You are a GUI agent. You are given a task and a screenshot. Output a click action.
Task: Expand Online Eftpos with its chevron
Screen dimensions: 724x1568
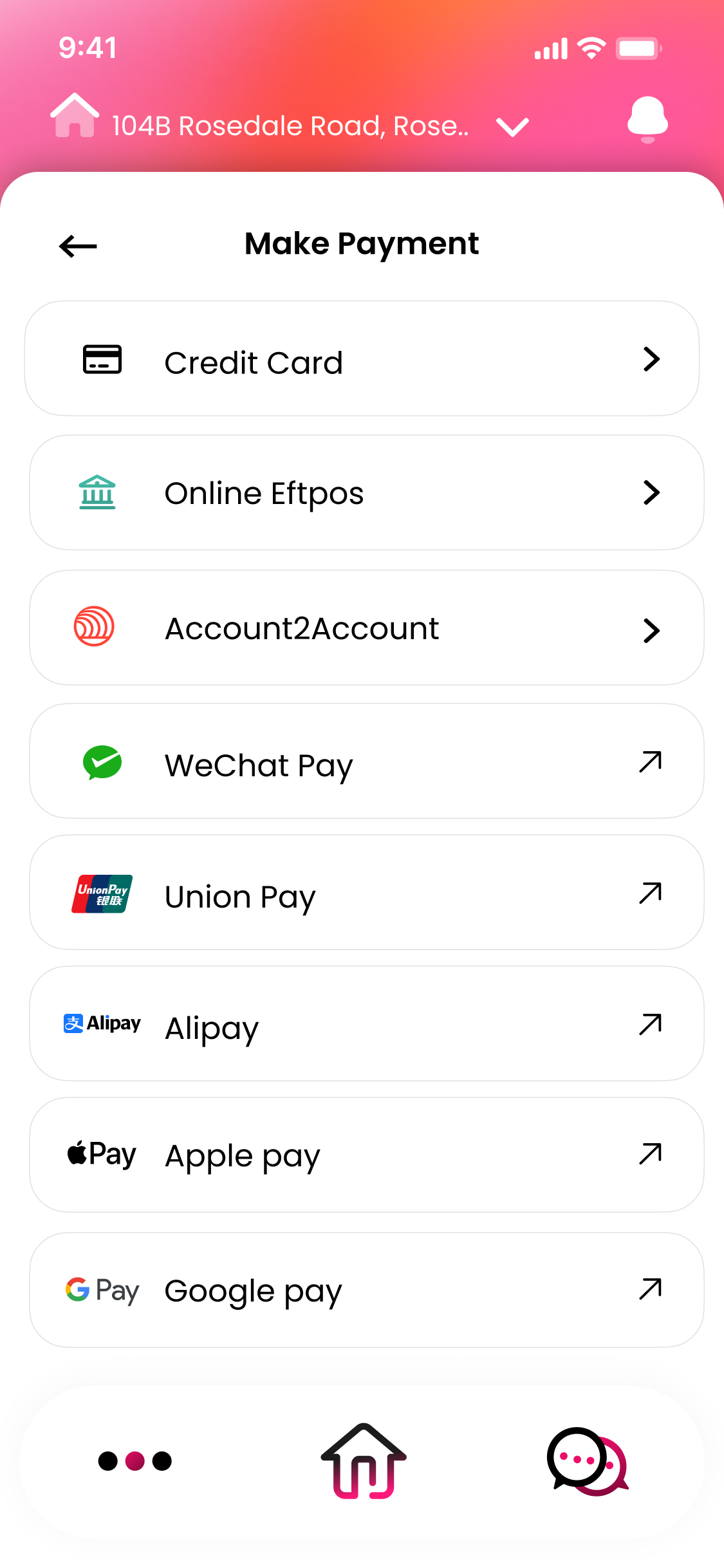651,494
